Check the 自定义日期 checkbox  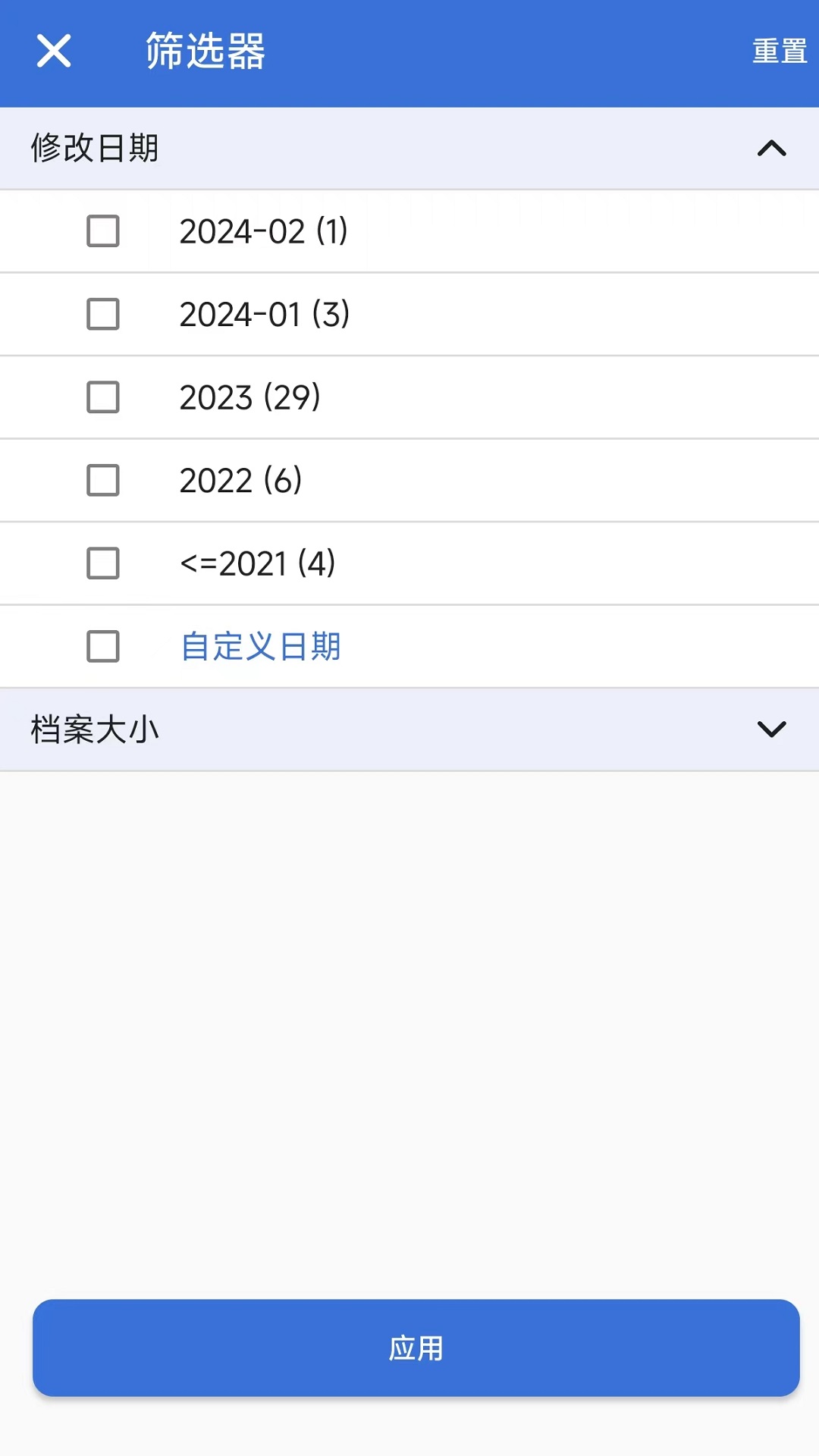pyautogui.click(x=104, y=646)
